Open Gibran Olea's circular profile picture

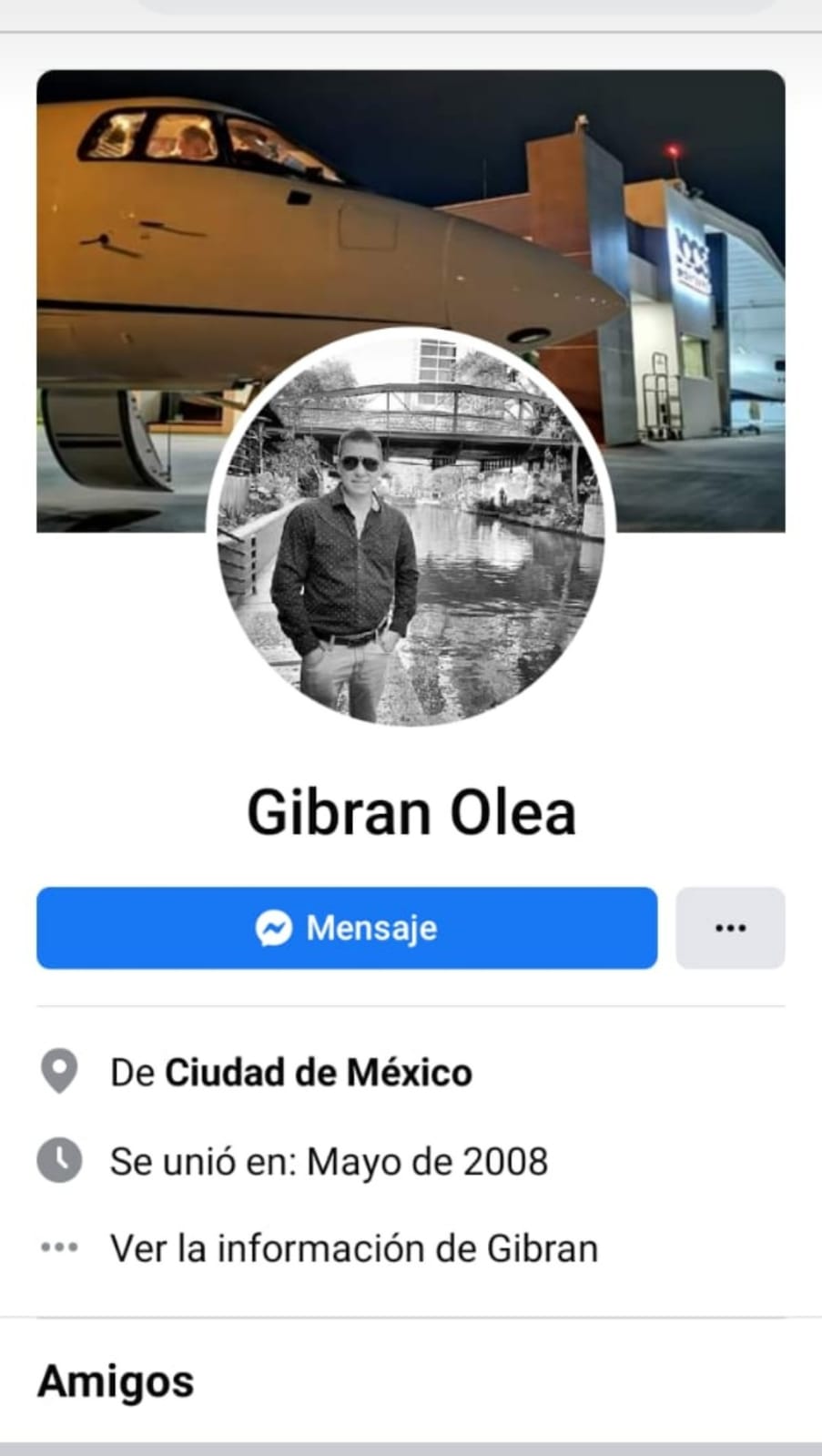click(411, 528)
